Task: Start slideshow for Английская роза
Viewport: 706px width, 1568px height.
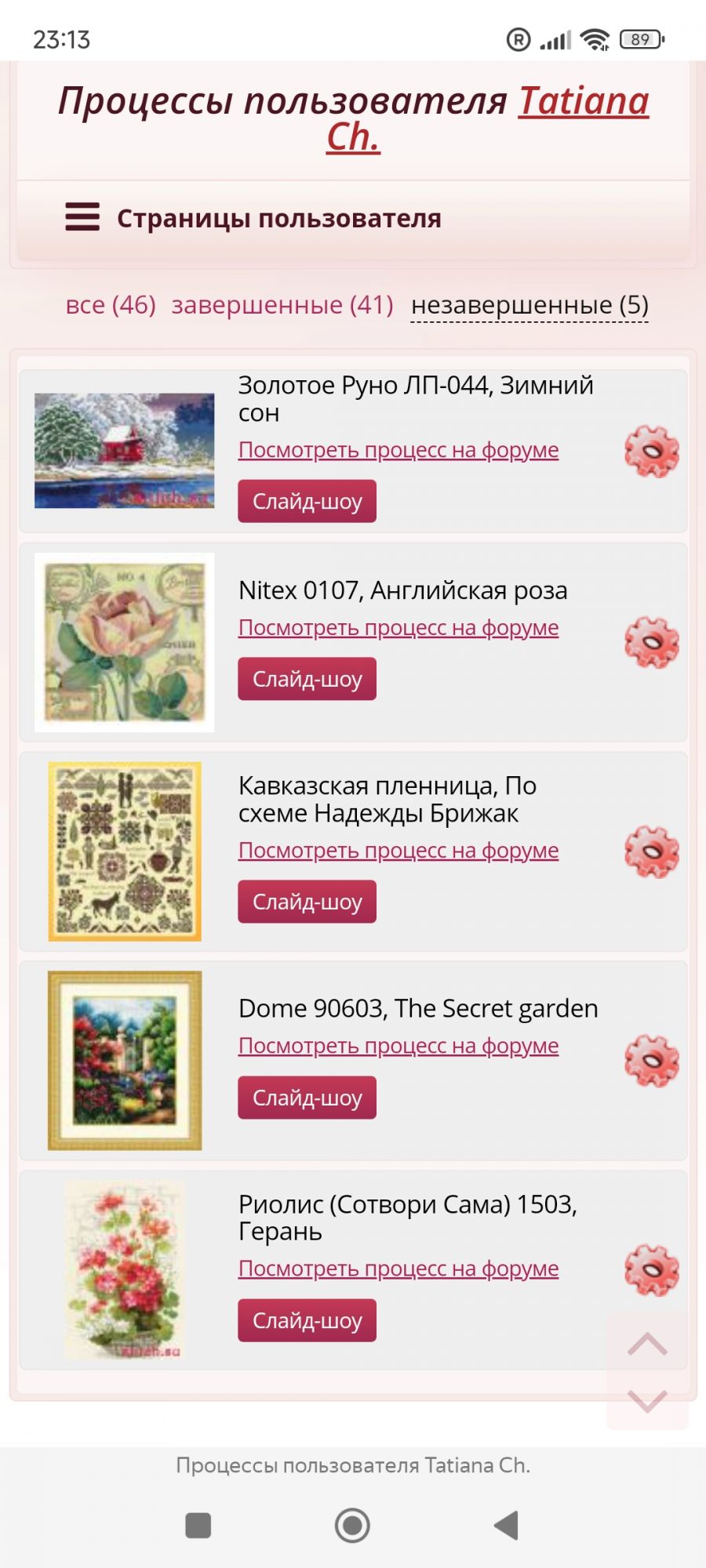Action: coord(307,679)
